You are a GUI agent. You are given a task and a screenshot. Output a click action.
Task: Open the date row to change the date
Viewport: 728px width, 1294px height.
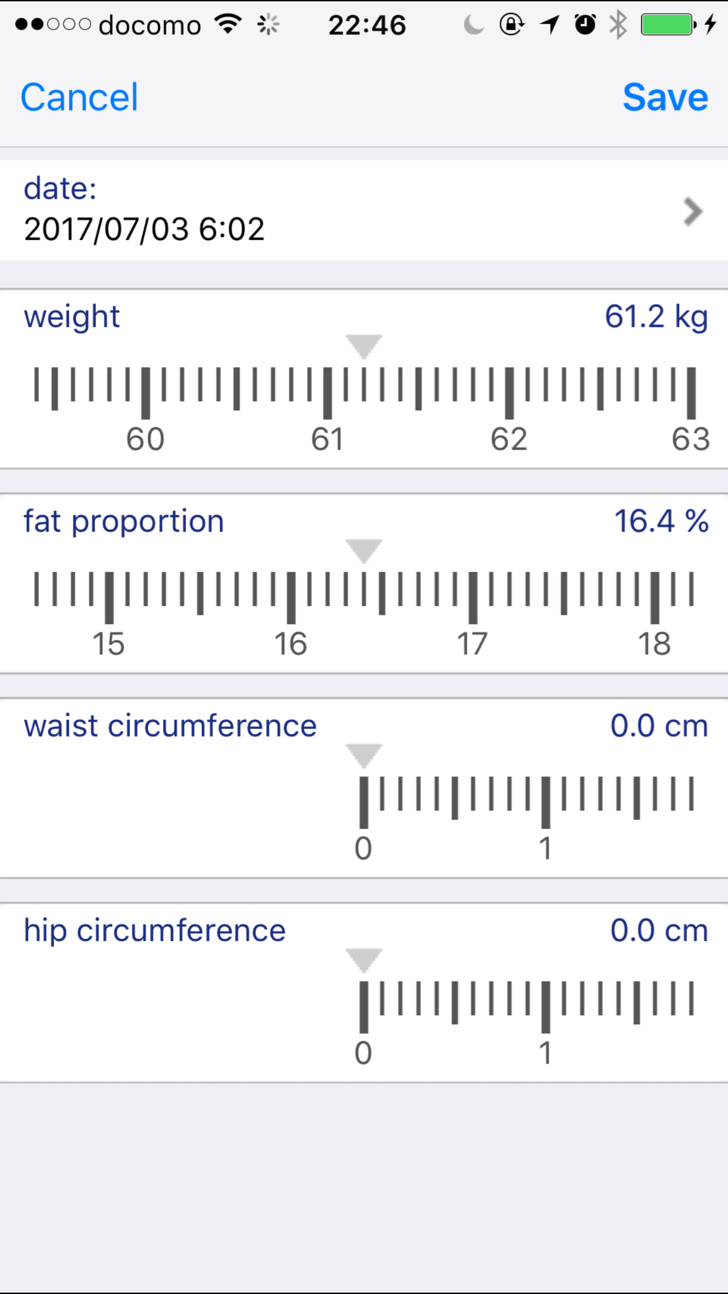click(x=364, y=211)
